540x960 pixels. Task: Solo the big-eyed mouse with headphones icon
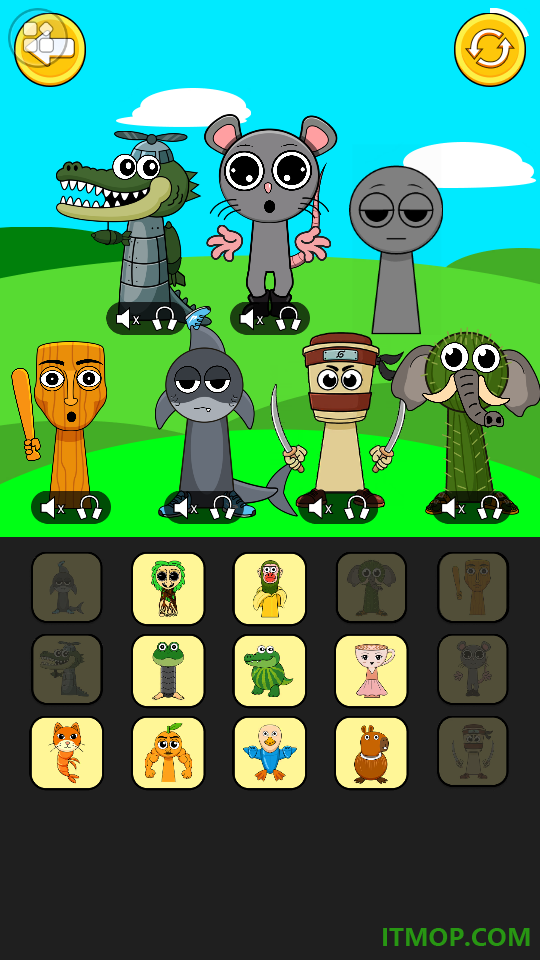pyautogui.click(x=288, y=319)
